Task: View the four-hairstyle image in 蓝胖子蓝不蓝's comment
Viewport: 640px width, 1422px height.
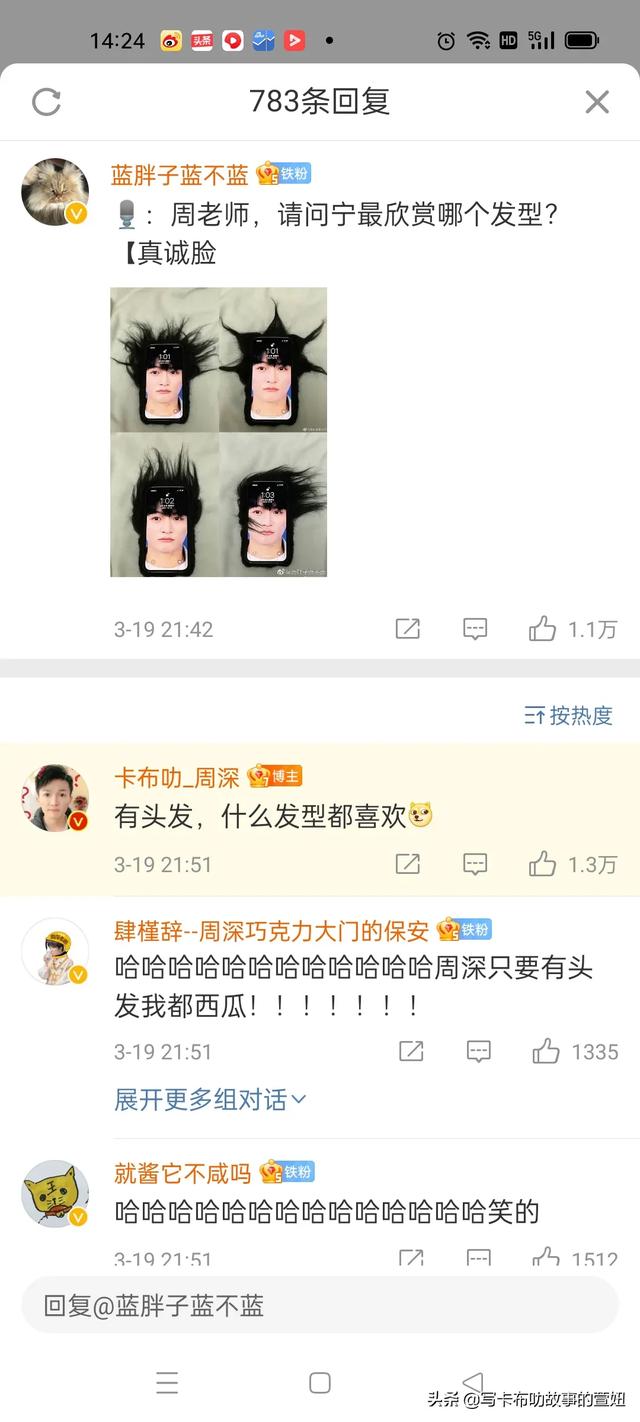Action: pos(218,432)
